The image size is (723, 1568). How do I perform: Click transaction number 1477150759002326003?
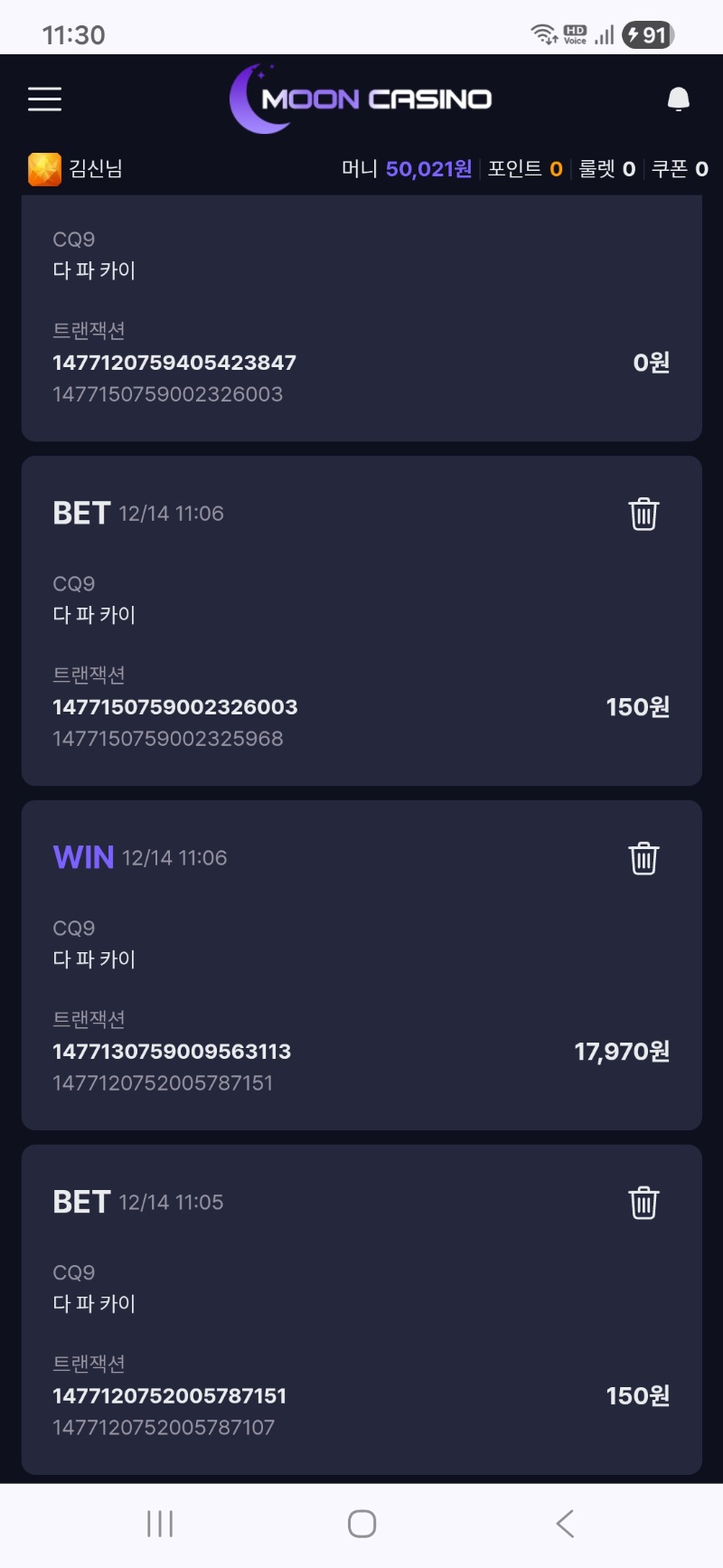click(x=176, y=707)
